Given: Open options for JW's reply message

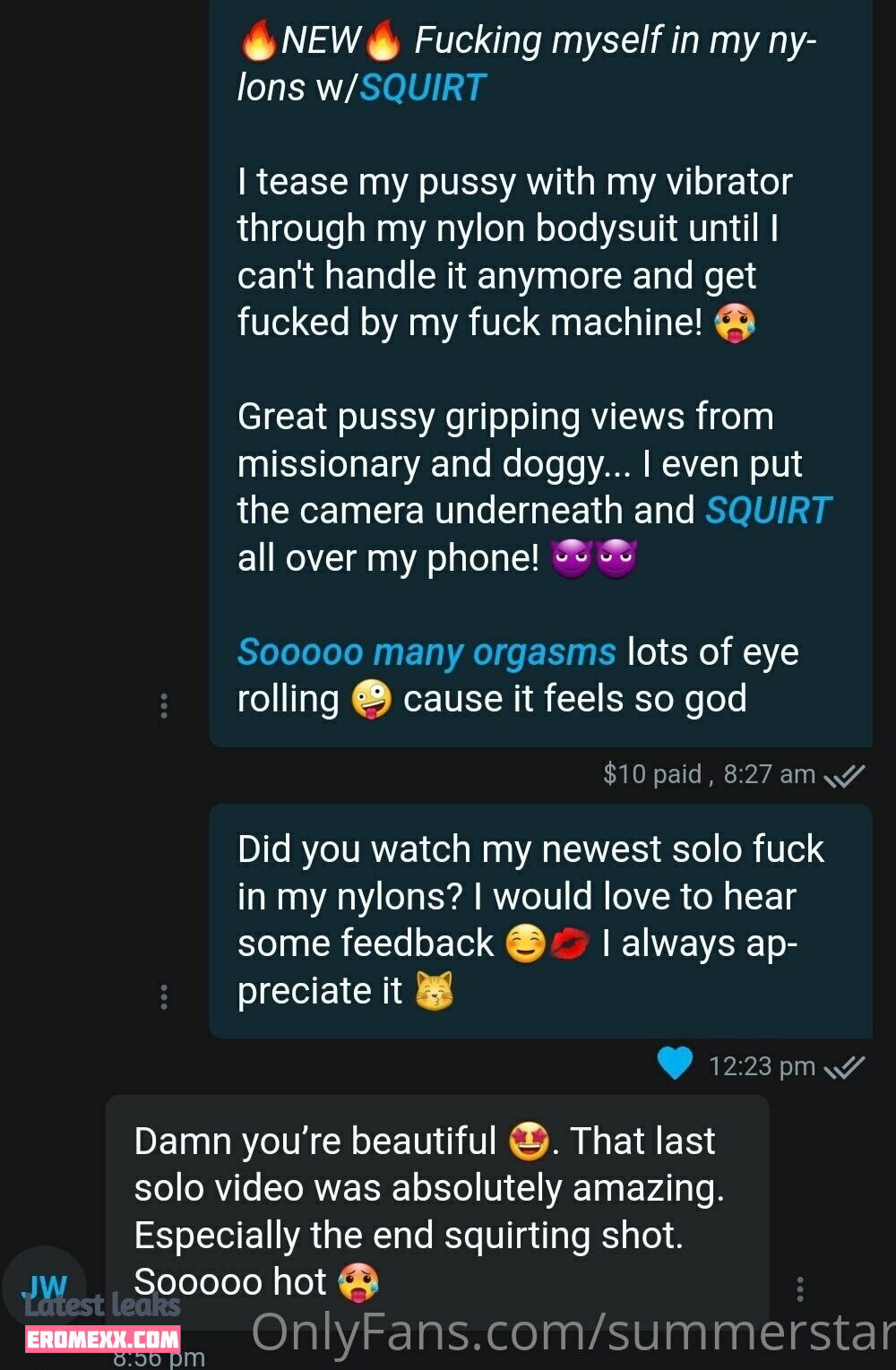Looking at the screenshot, I should pos(800,1289).
